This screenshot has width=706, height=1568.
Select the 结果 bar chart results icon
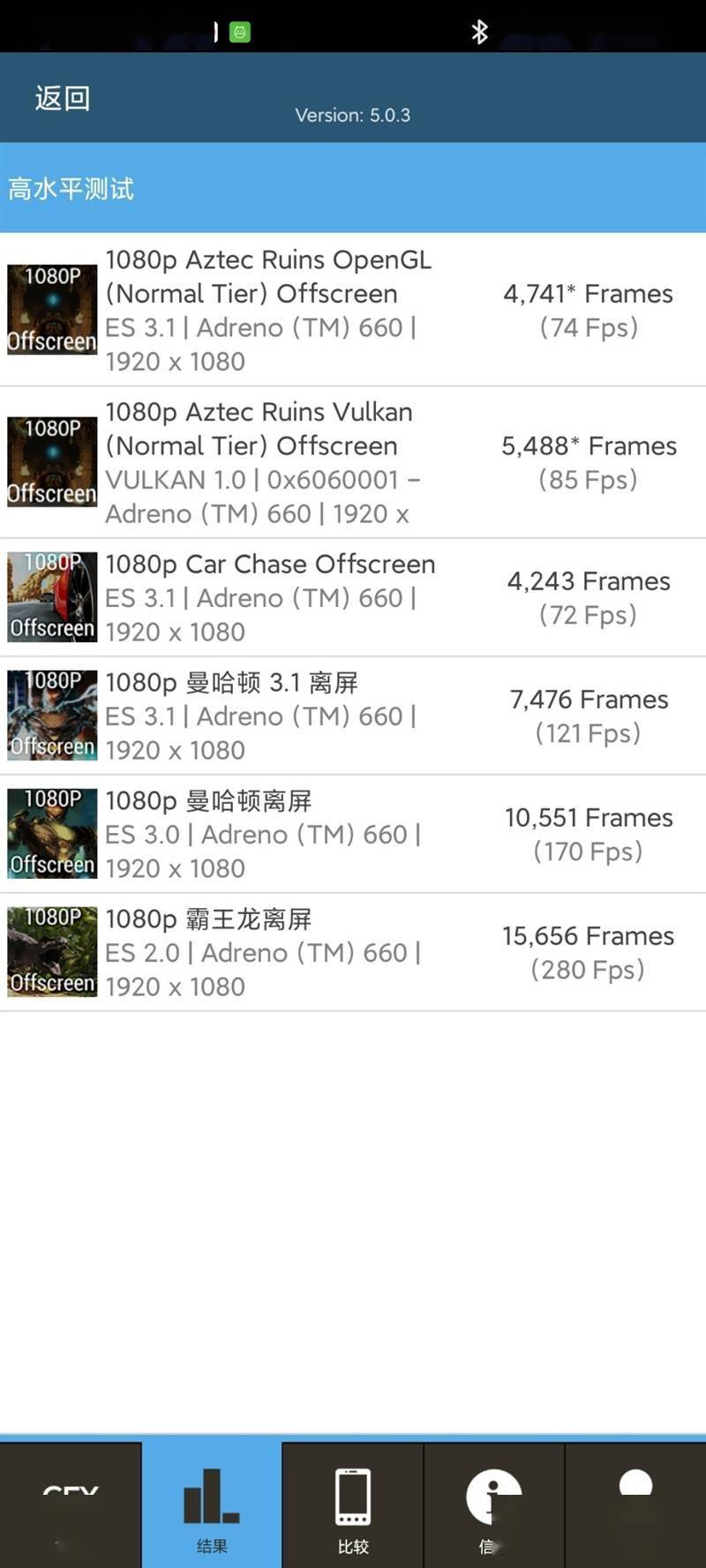(x=210, y=1496)
